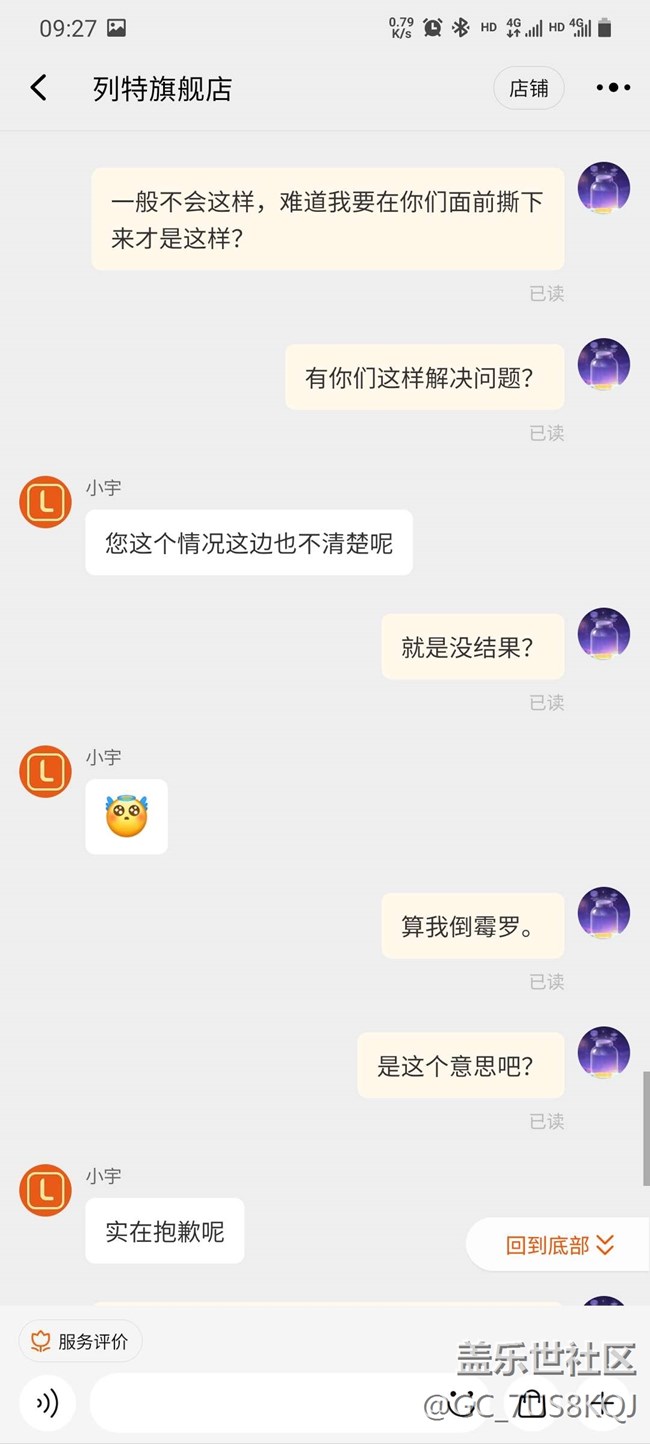Image resolution: width=650 pixels, height=1444 pixels.
Task: Open the plus attachment options
Action: pos(603,1403)
